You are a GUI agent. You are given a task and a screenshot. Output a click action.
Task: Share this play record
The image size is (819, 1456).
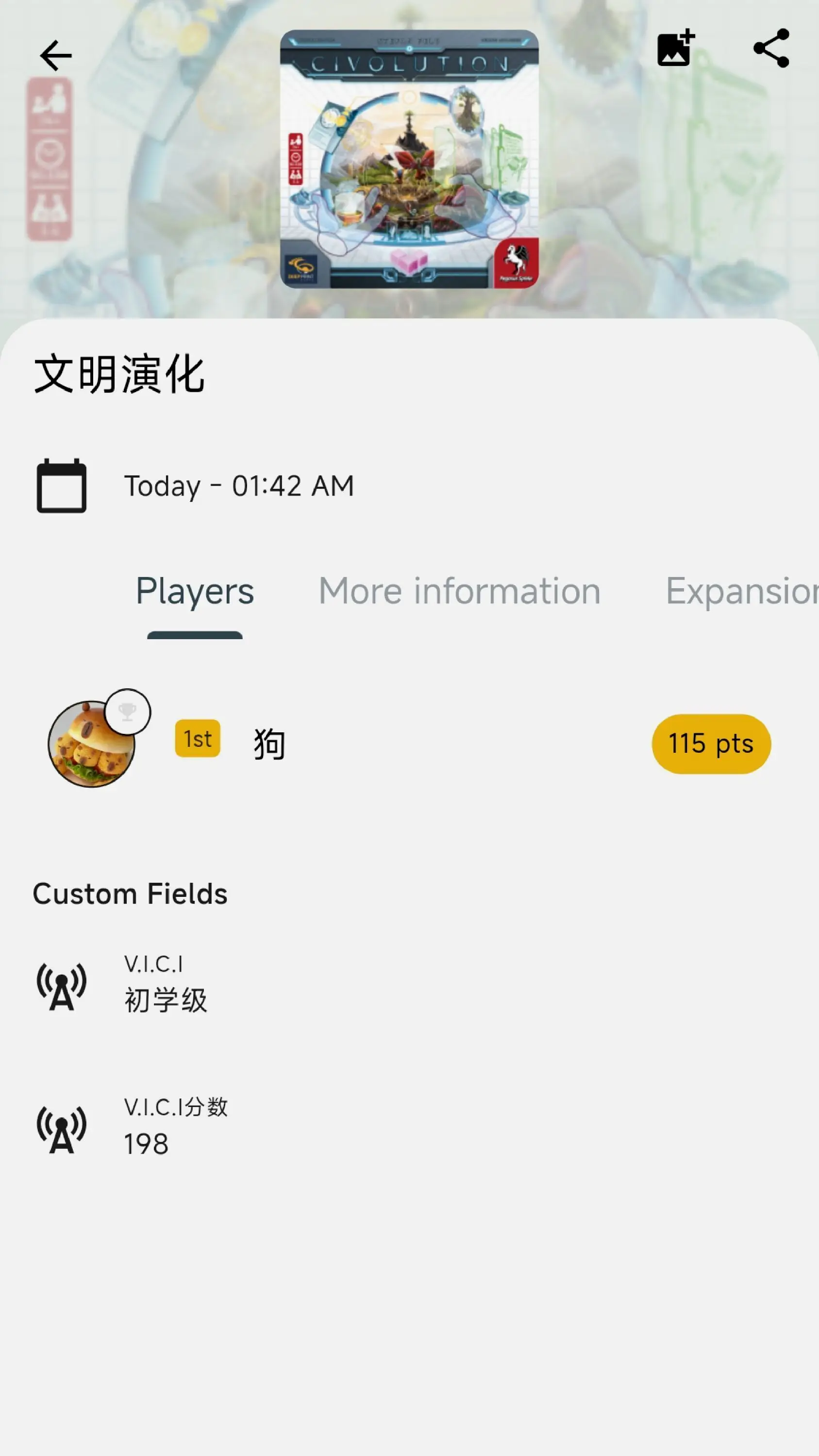(771, 49)
